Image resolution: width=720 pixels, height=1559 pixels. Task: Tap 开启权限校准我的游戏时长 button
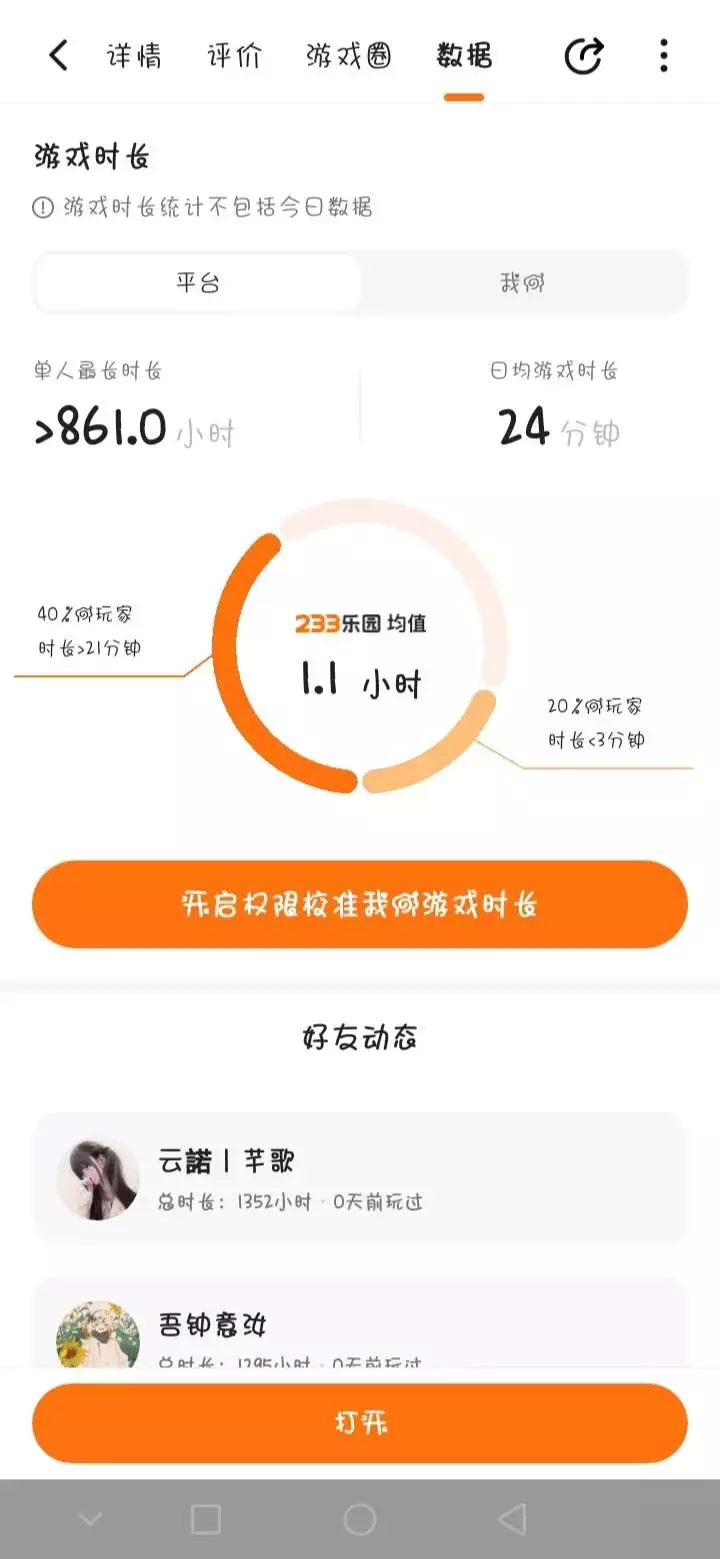(x=360, y=904)
